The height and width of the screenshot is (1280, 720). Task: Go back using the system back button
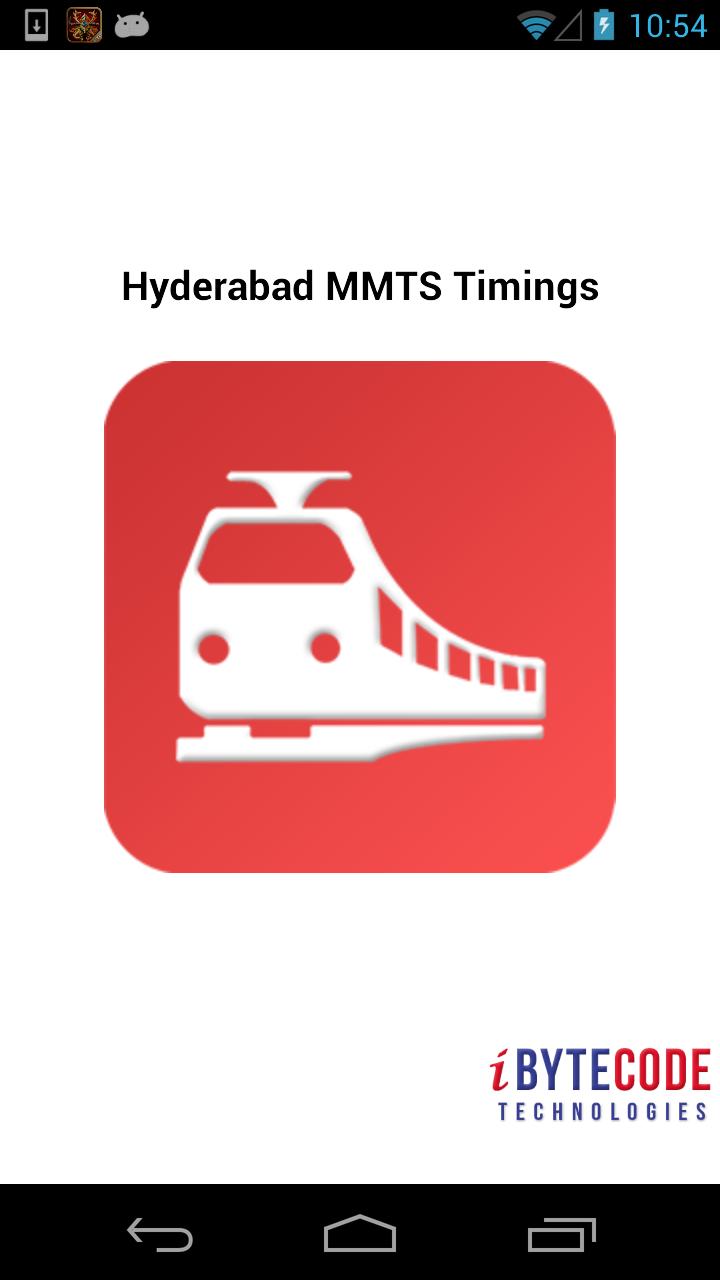160,1234
